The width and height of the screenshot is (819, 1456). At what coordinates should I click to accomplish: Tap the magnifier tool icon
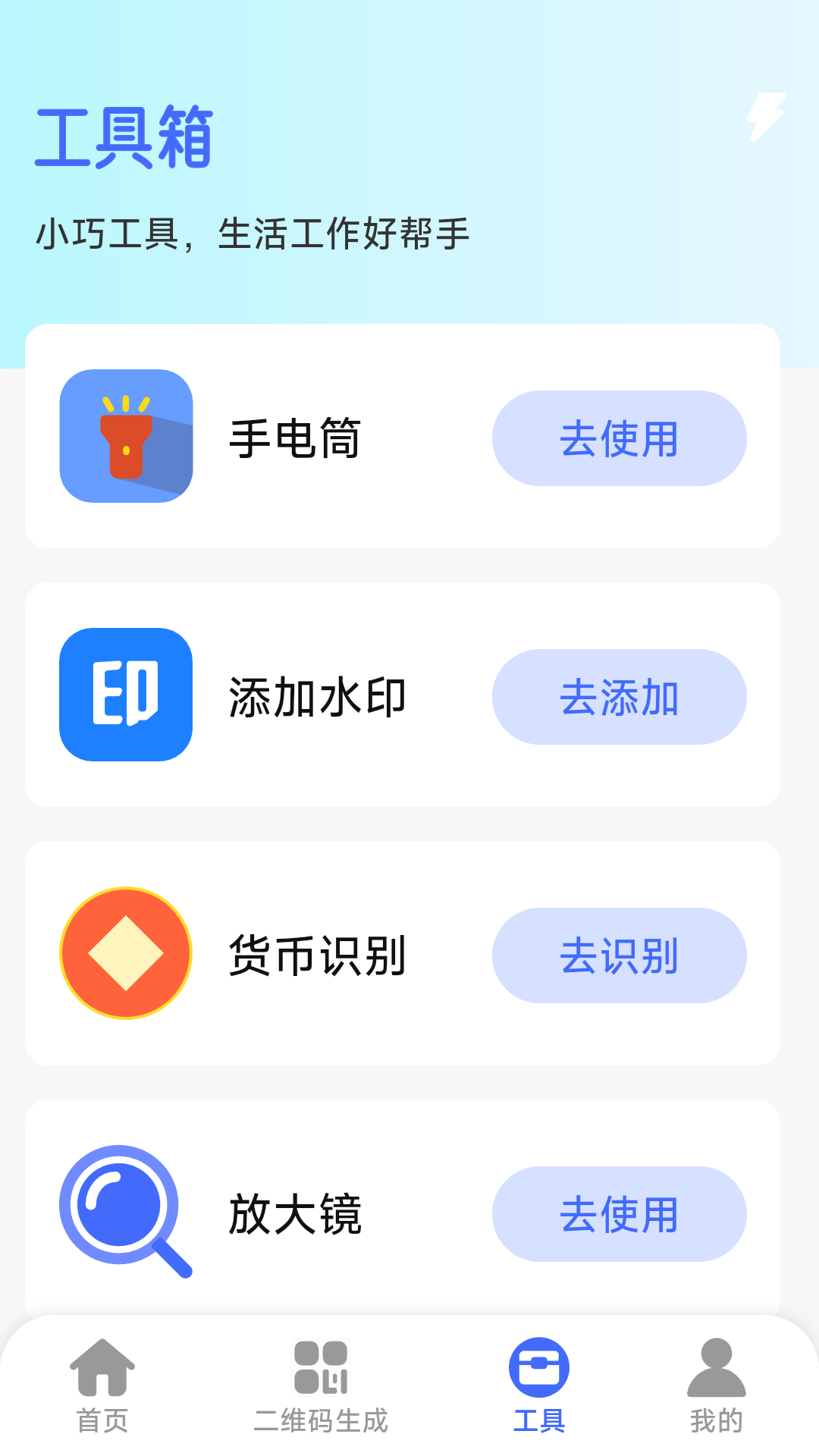point(126,1215)
